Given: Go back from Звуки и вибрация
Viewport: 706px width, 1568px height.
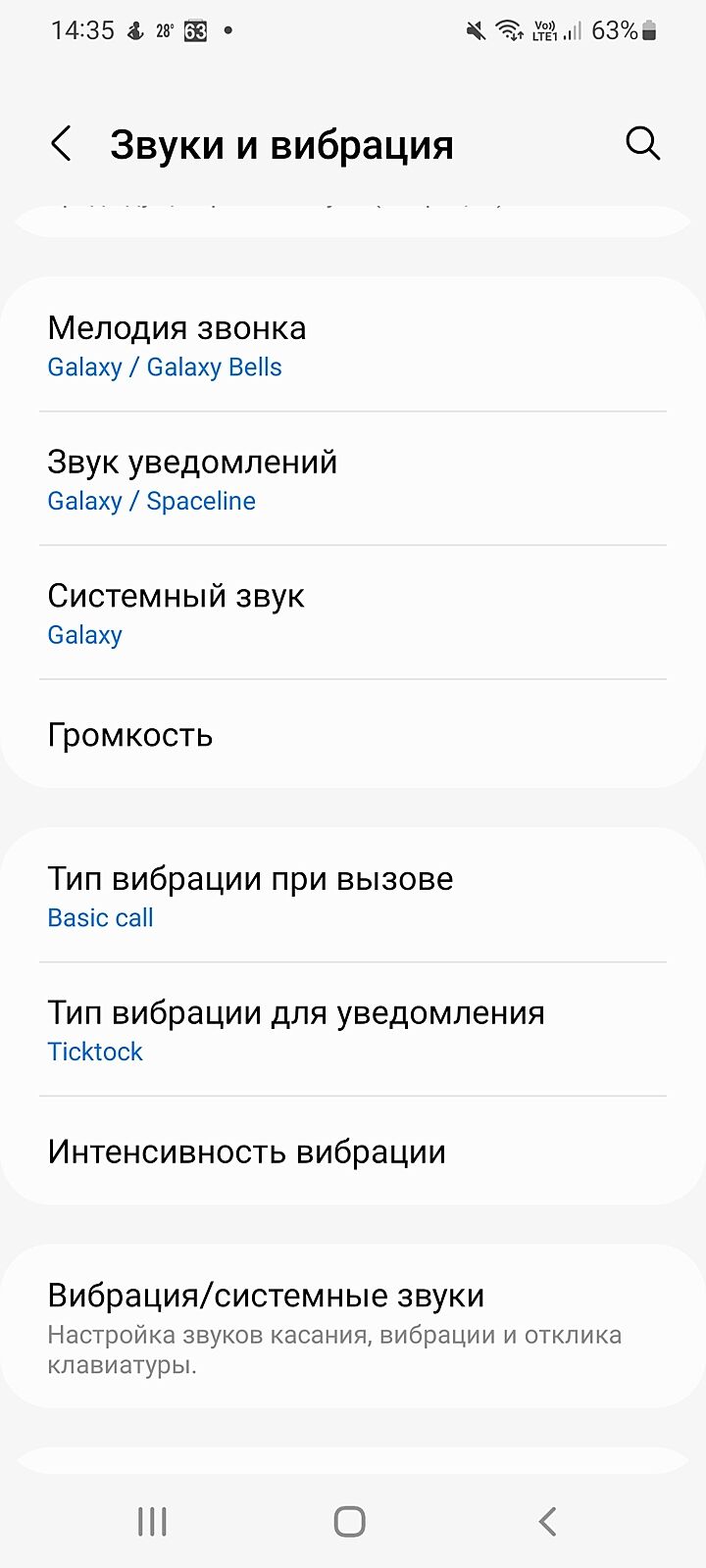Looking at the screenshot, I should pyautogui.click(x=61, y=144).
